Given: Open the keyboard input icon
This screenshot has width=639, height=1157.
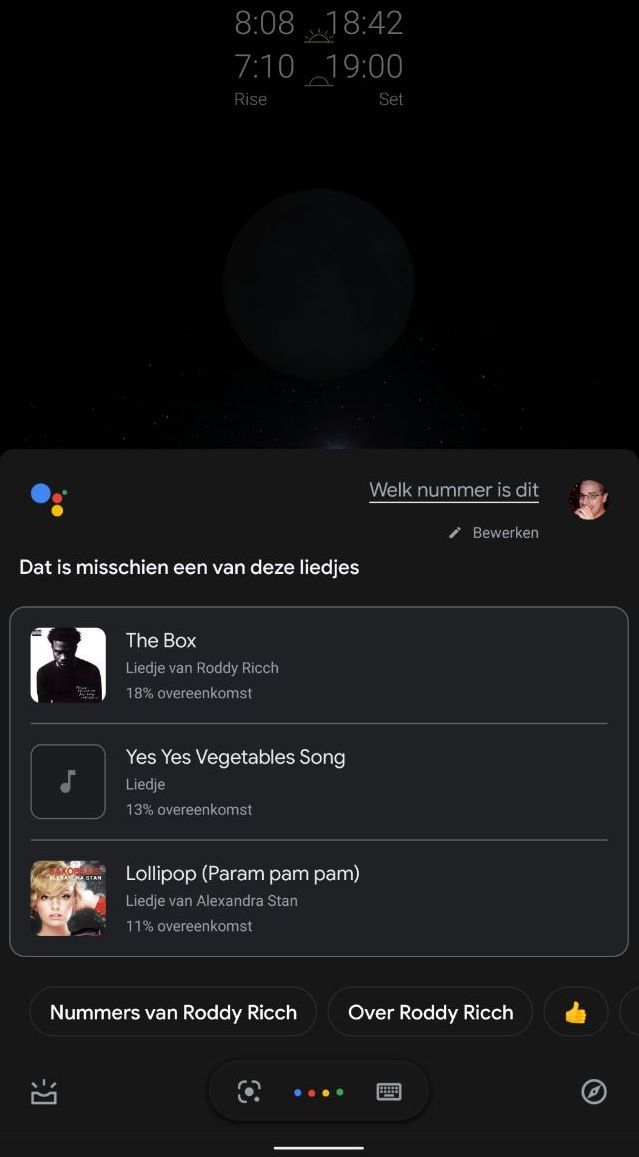Looking at the screenshot, I should (x=389, y=1092).
